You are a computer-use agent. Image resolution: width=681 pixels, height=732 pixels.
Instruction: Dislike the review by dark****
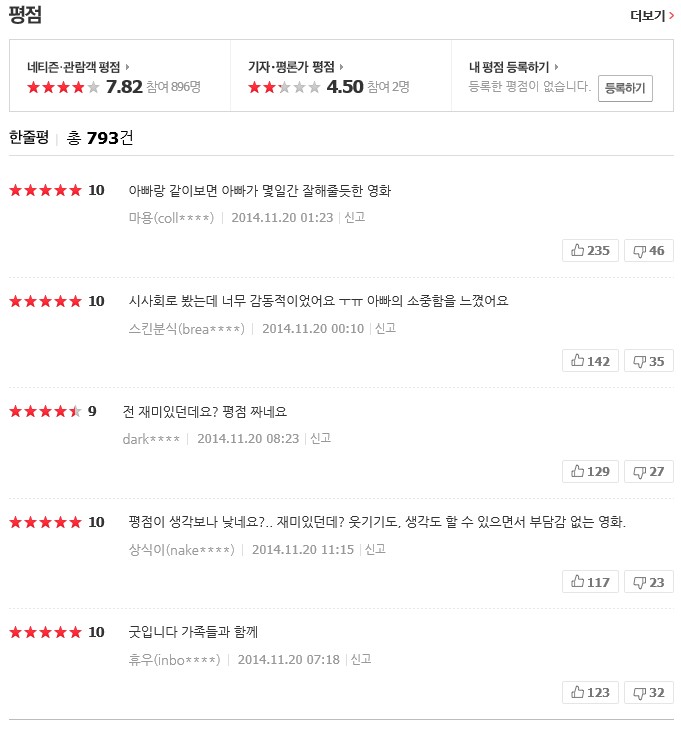(648, 471)
